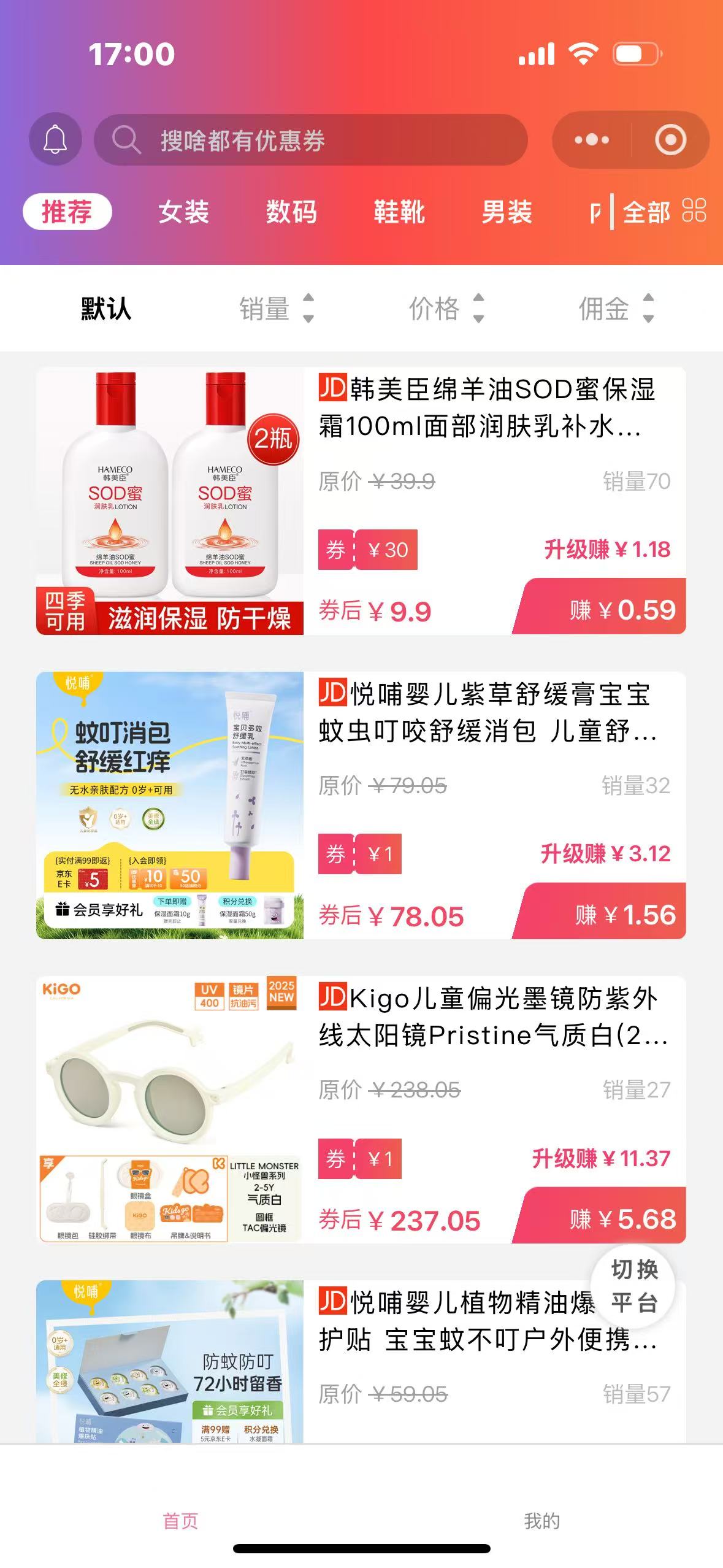
Task: Open the notifications bell
Action: [55, 139]
